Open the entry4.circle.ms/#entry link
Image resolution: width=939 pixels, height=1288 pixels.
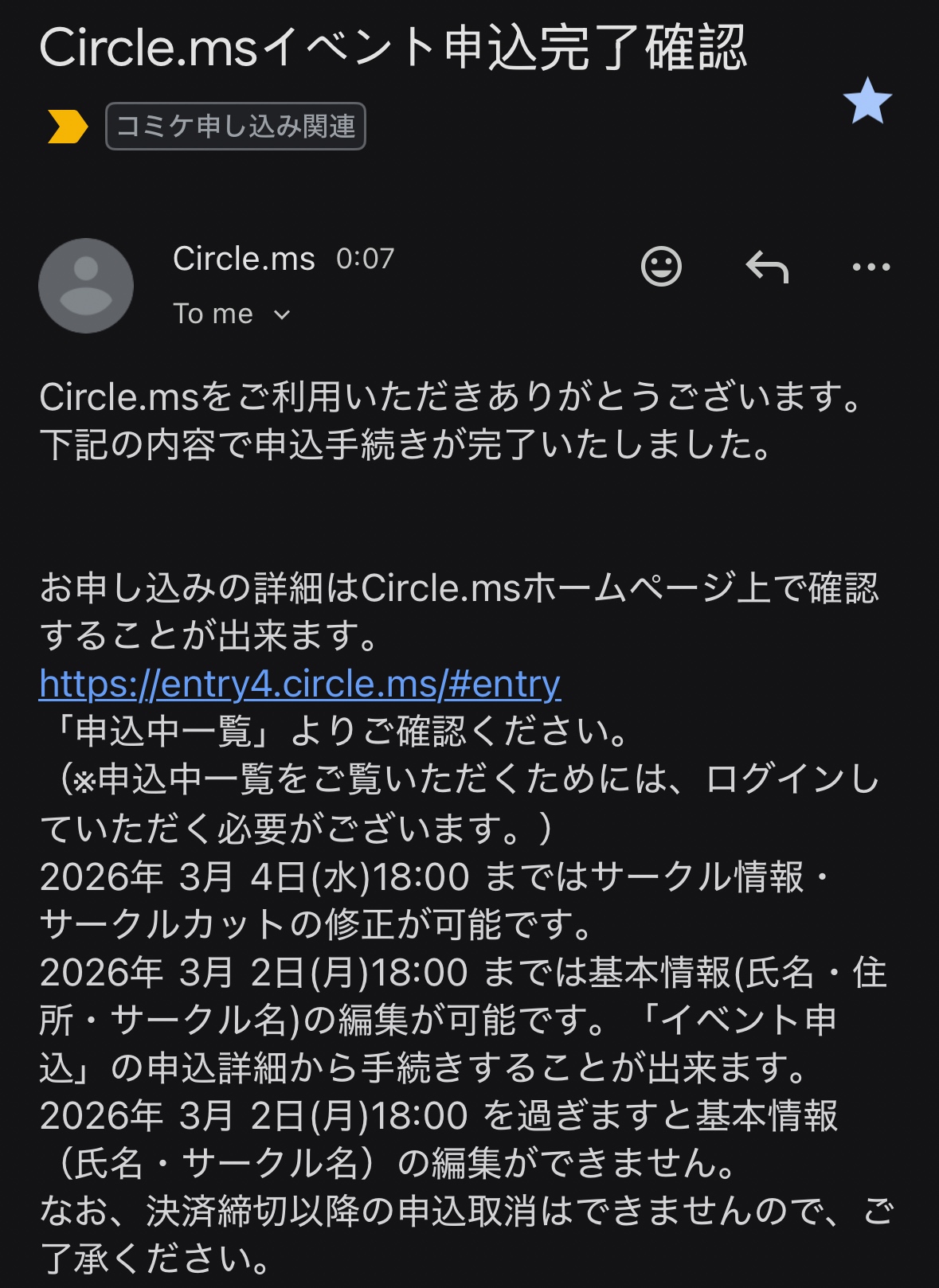299,684
